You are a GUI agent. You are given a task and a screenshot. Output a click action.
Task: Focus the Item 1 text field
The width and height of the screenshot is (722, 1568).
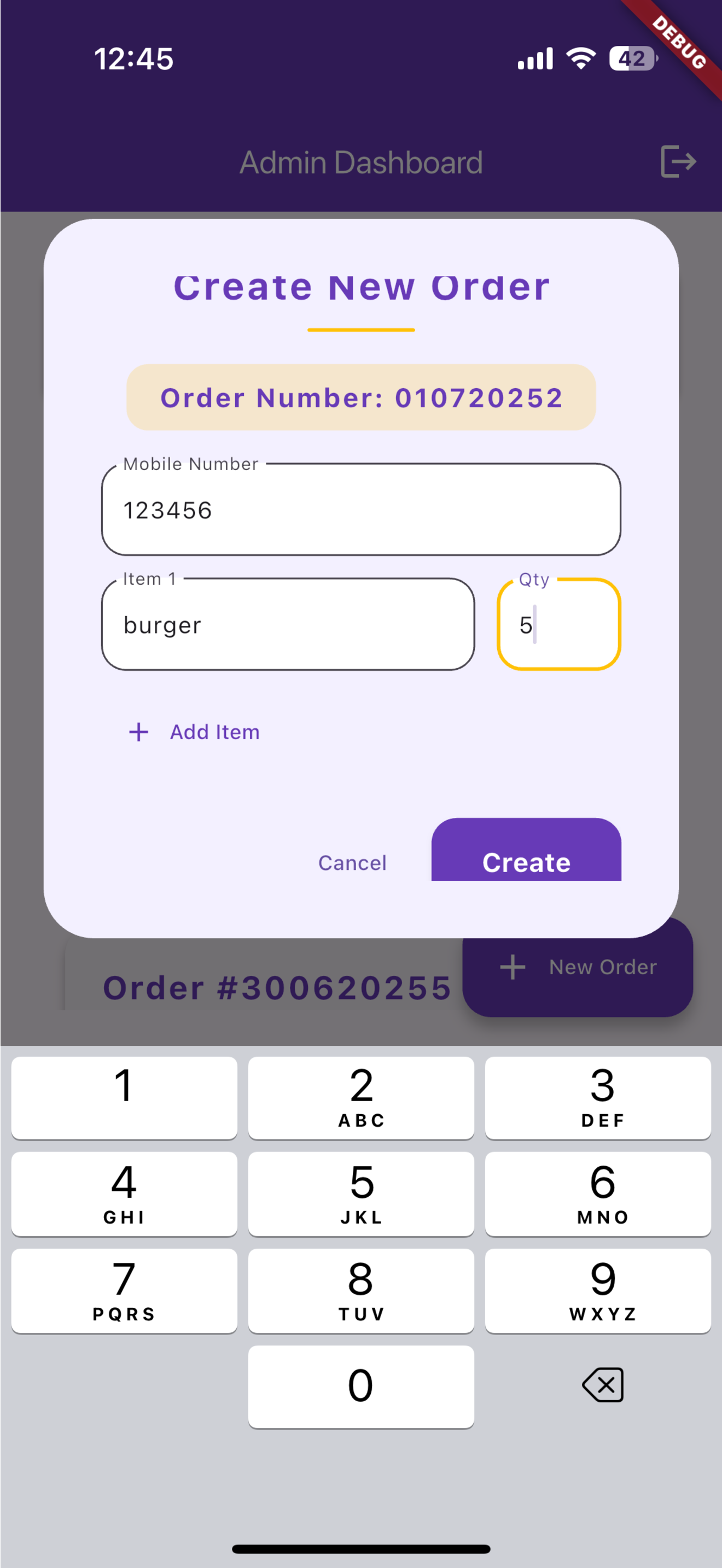click(288, 624)
